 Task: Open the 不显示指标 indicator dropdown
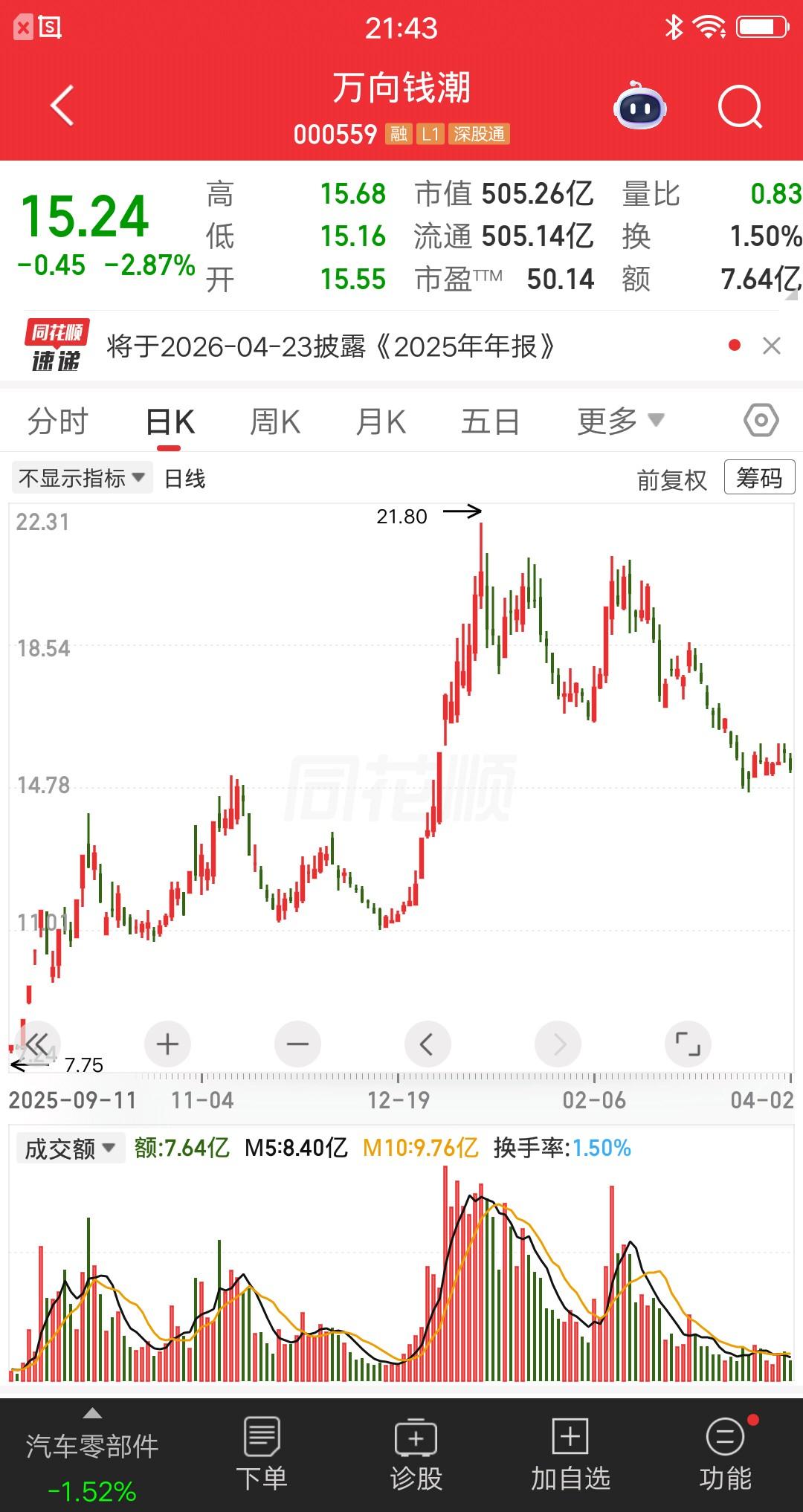(x=82, y=478)
